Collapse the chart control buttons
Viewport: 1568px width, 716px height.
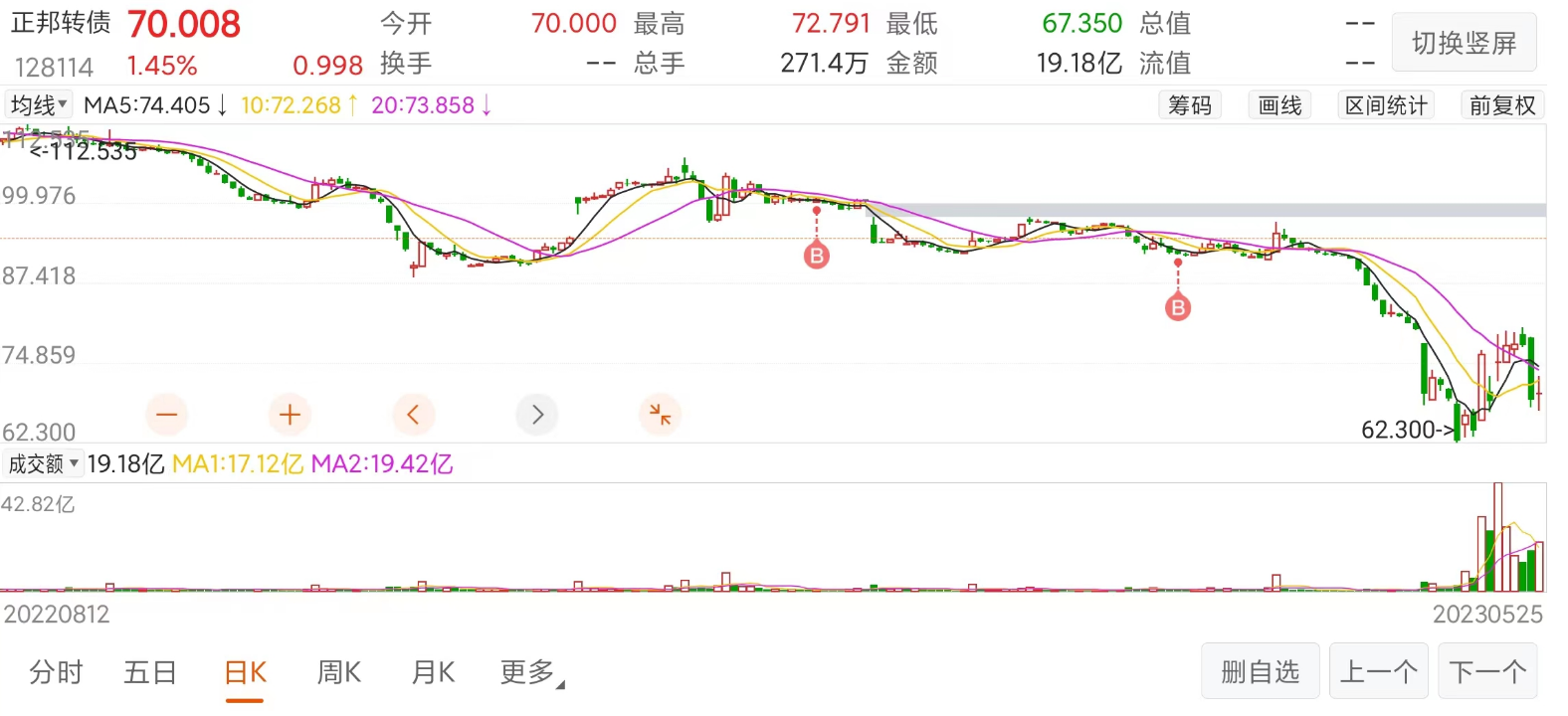coord(660,414)
